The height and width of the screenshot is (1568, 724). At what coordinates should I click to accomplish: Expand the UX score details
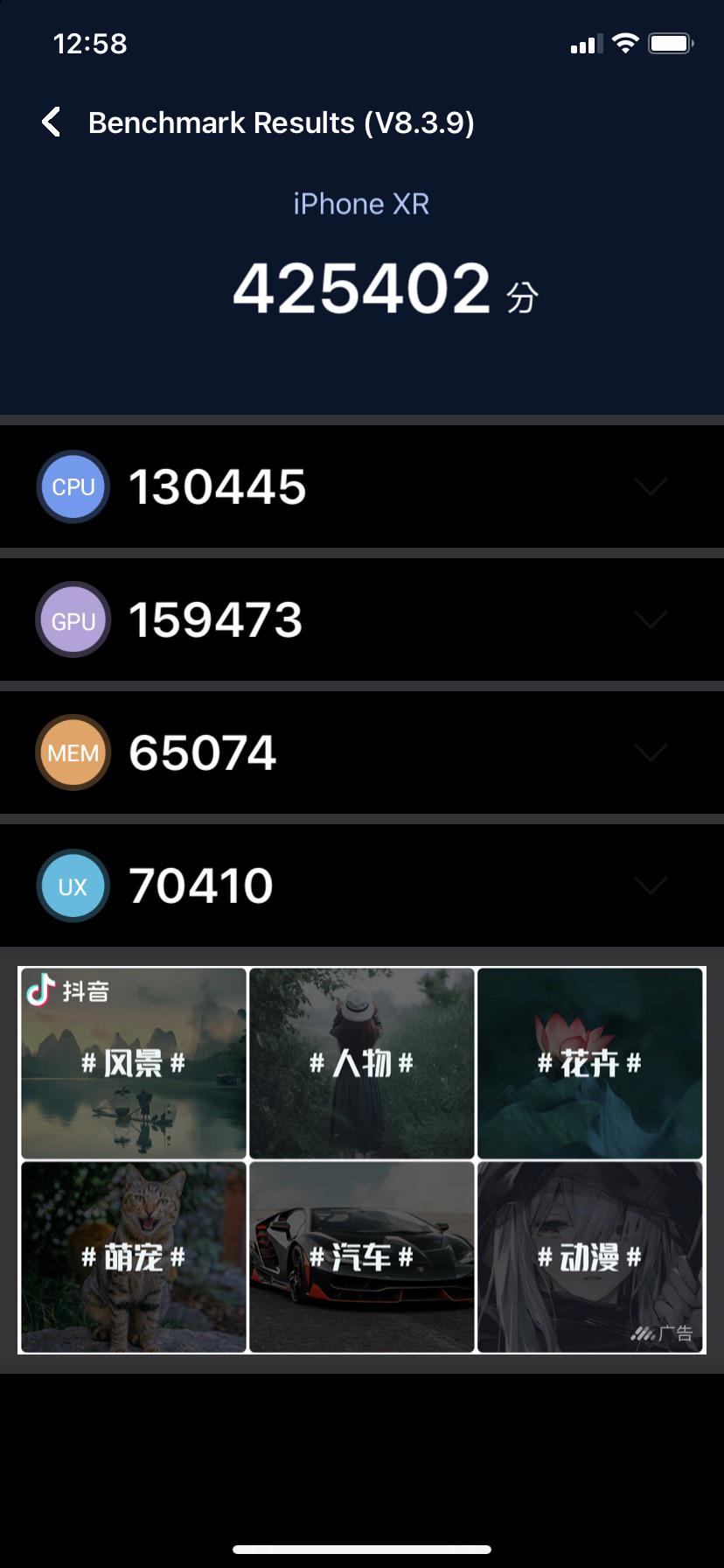(x=650, y=885)
